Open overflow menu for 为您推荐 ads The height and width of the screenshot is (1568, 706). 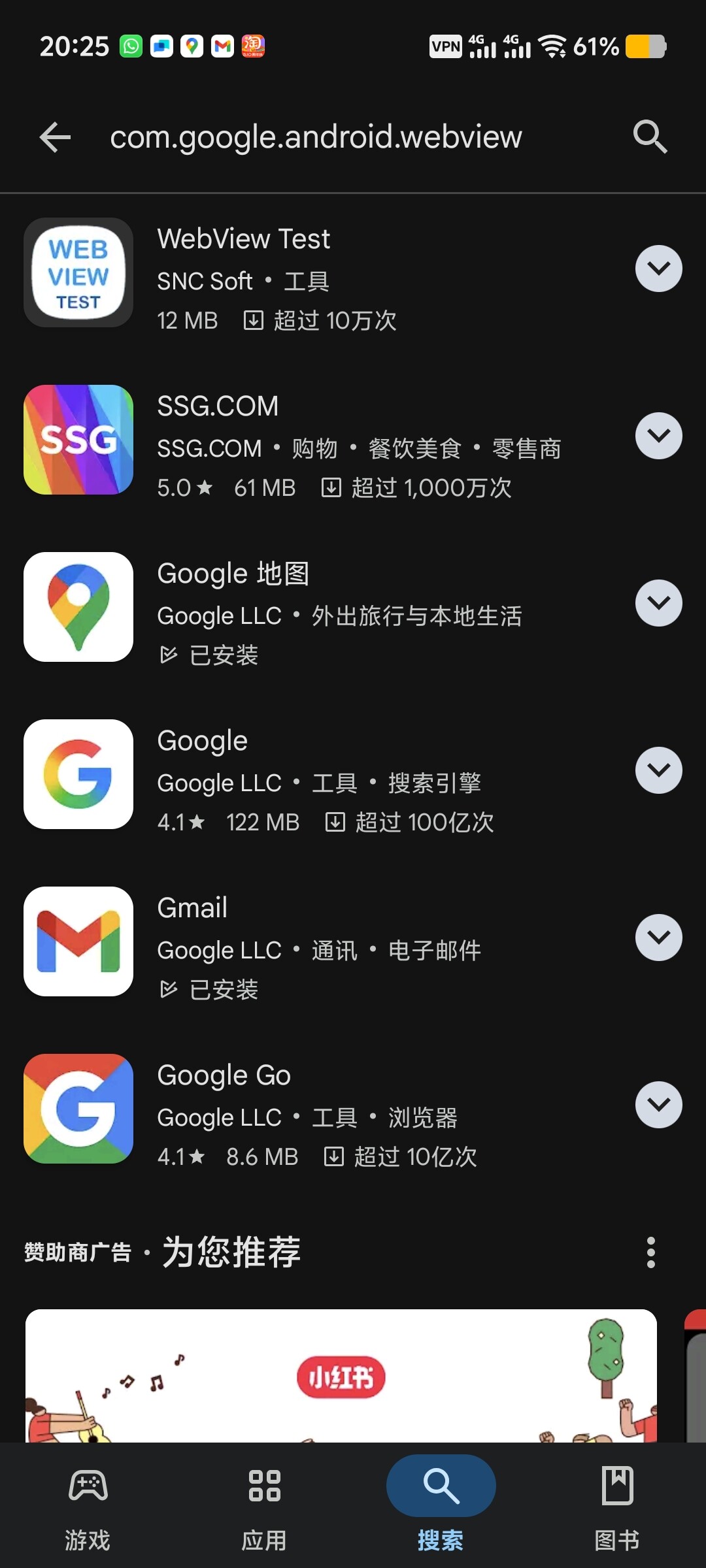tap(650, 1252)
